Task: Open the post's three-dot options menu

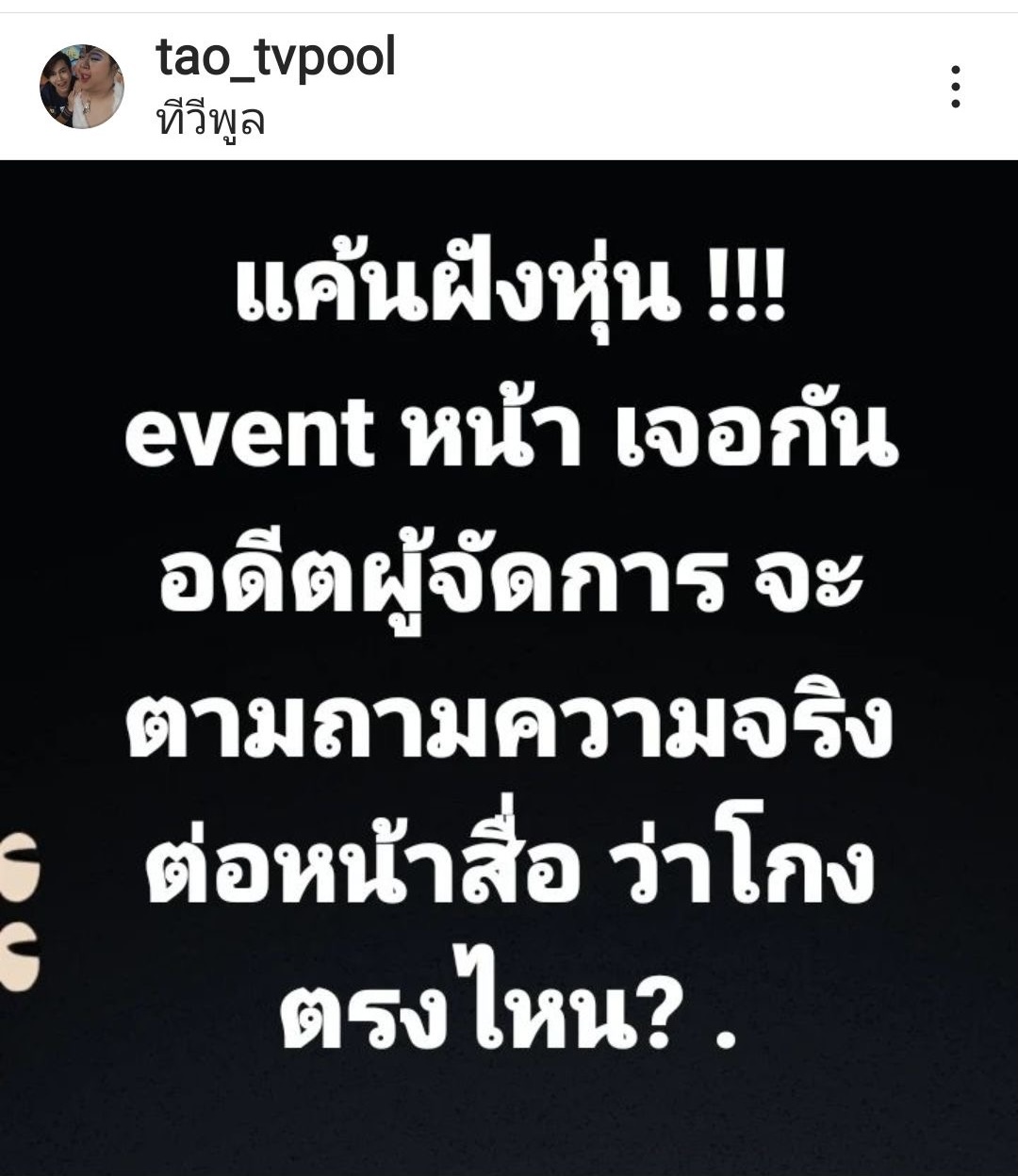Action: pyautogui.click(x=955, y=87)
